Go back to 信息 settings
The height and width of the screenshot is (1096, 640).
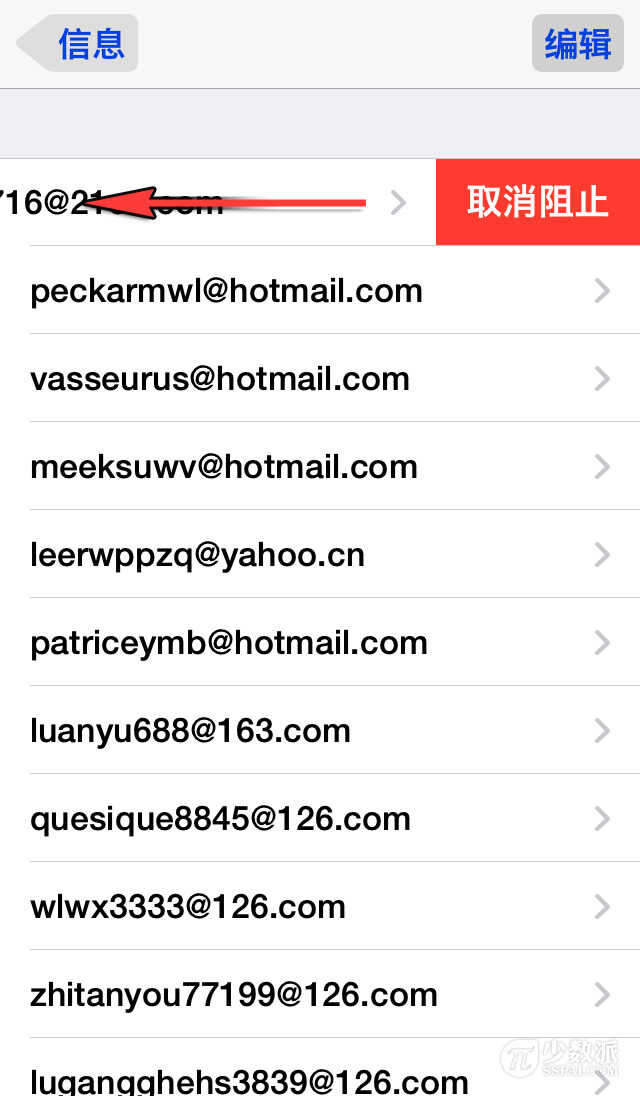tap(78, 43)
